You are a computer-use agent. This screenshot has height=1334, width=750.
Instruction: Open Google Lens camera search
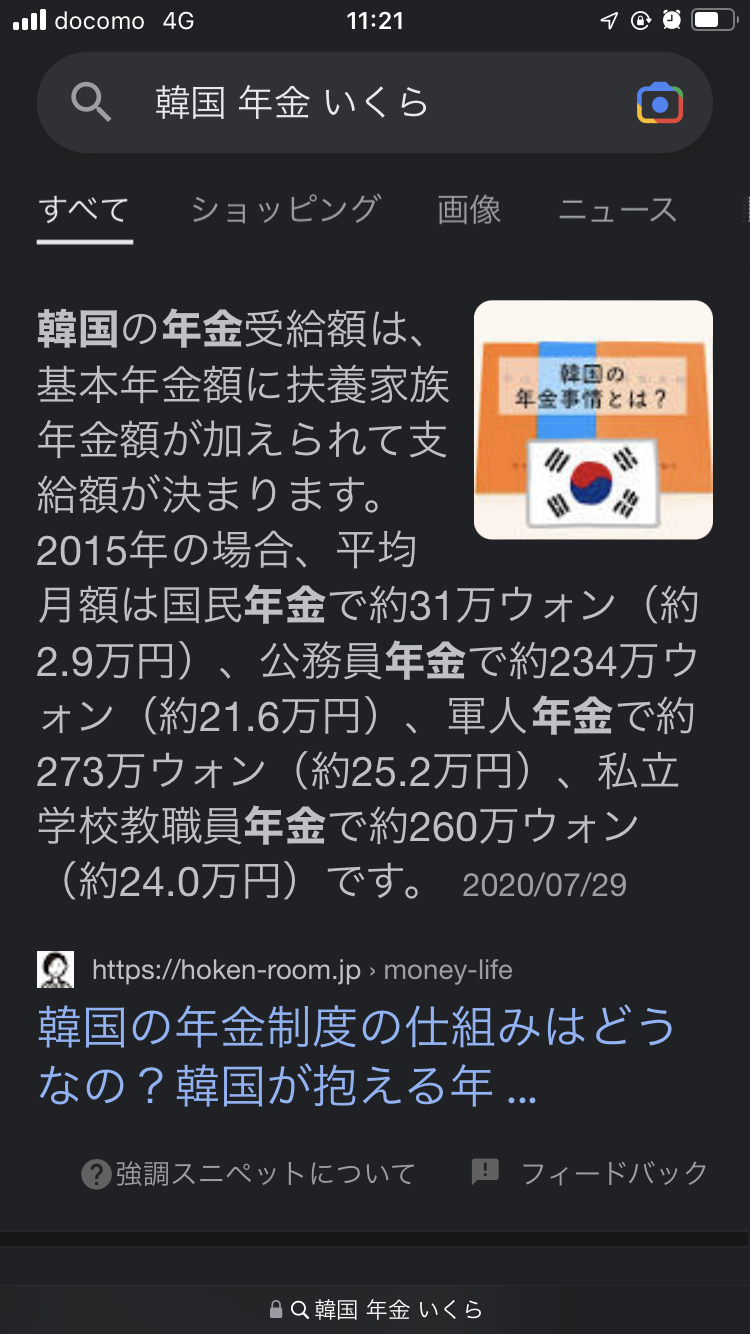659,104
